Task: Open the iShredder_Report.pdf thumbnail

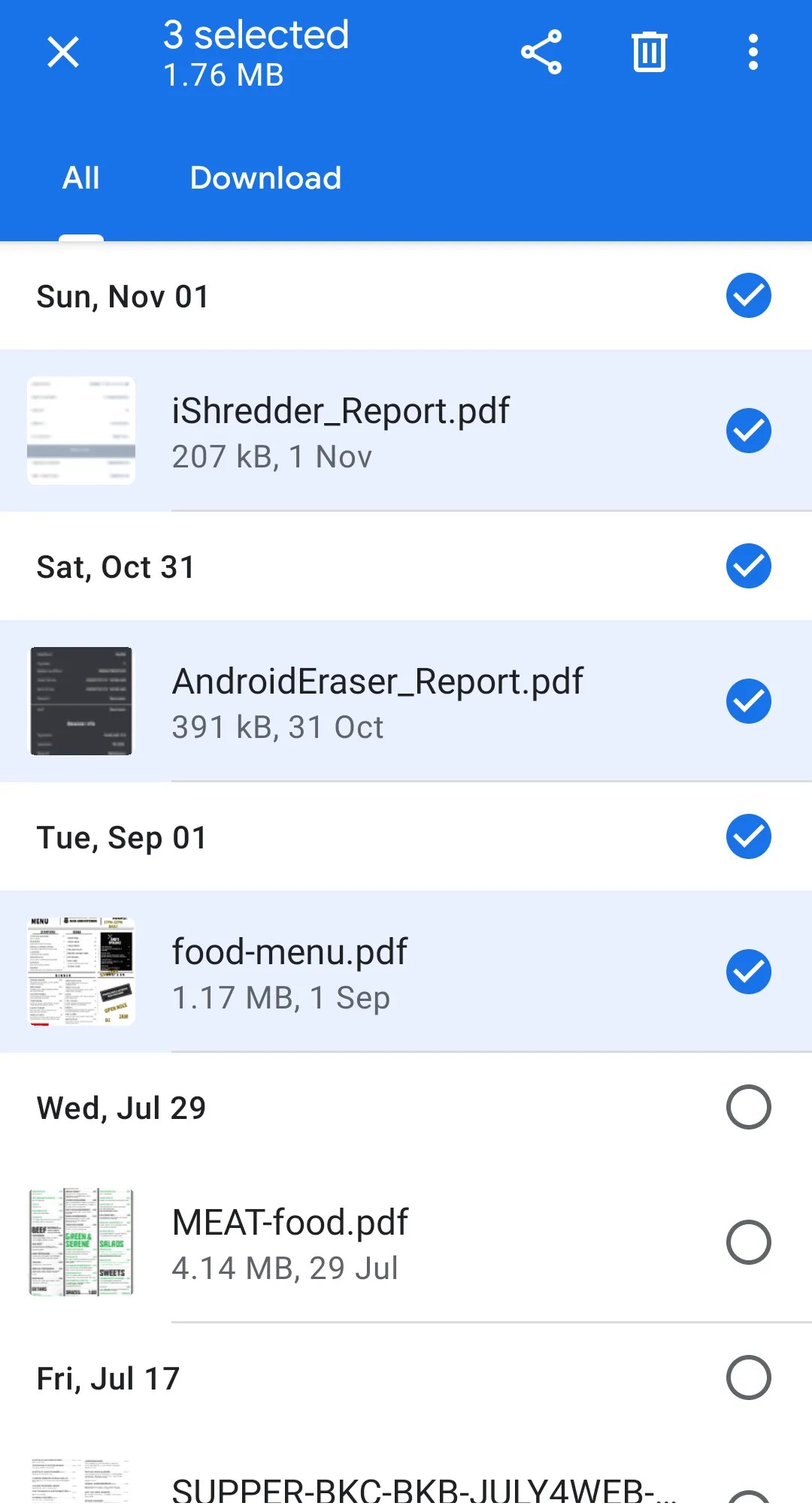Action: (x=80, y=429)
